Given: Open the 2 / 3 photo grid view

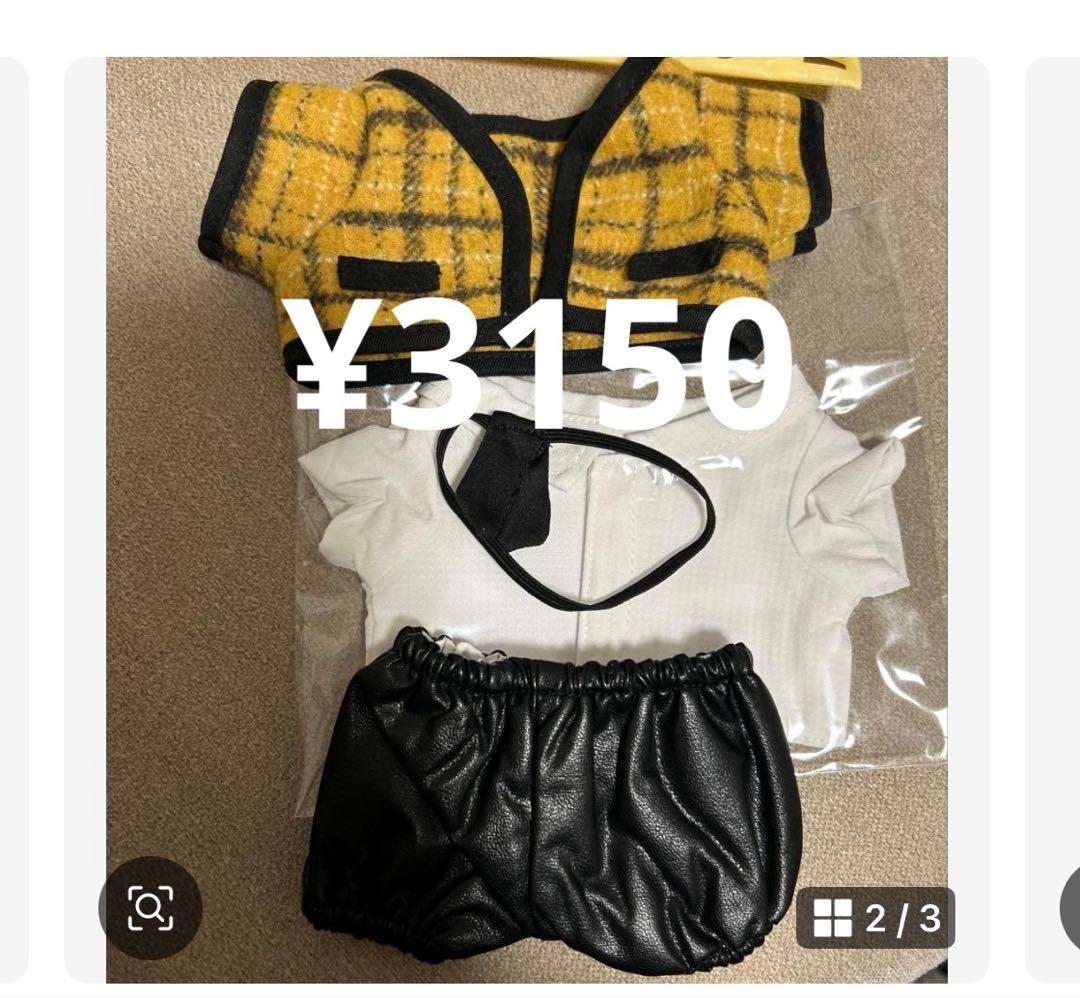Looking at the screenshot, I should click(876, 918).
